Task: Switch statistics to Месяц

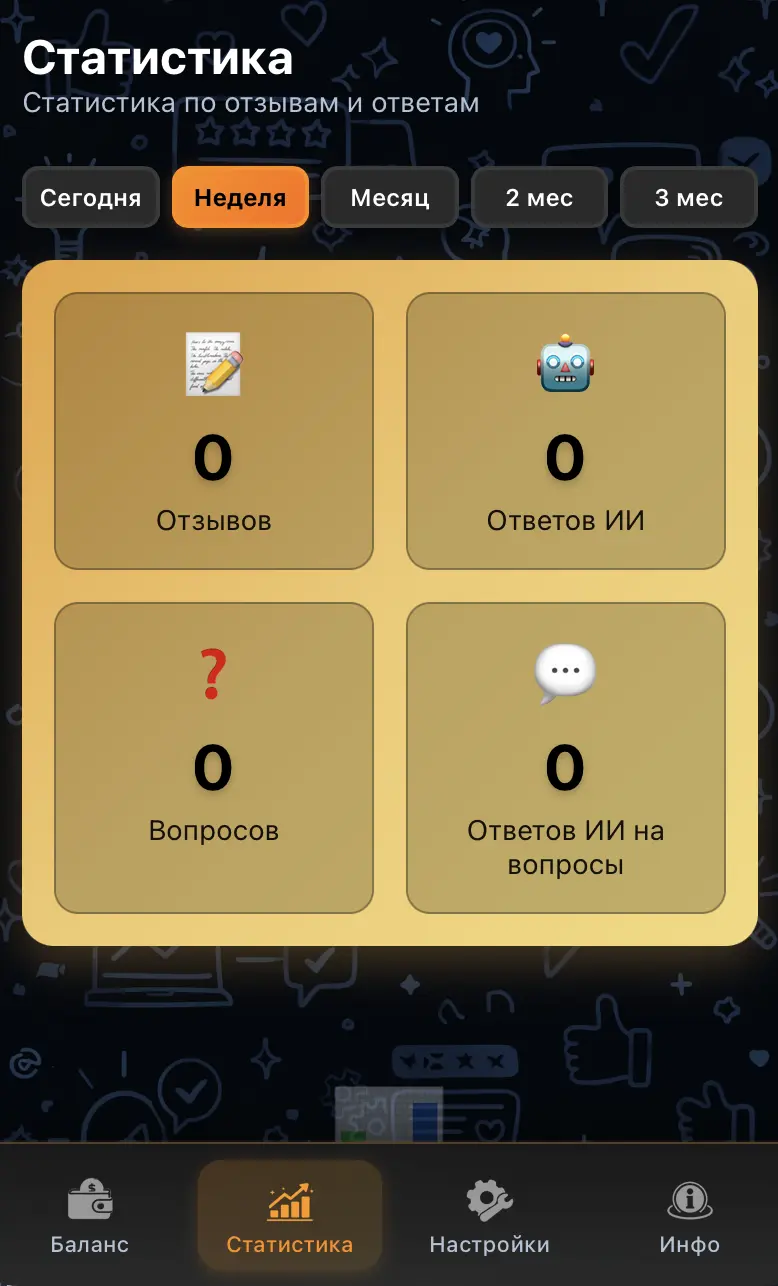Action: pos(390,197)
